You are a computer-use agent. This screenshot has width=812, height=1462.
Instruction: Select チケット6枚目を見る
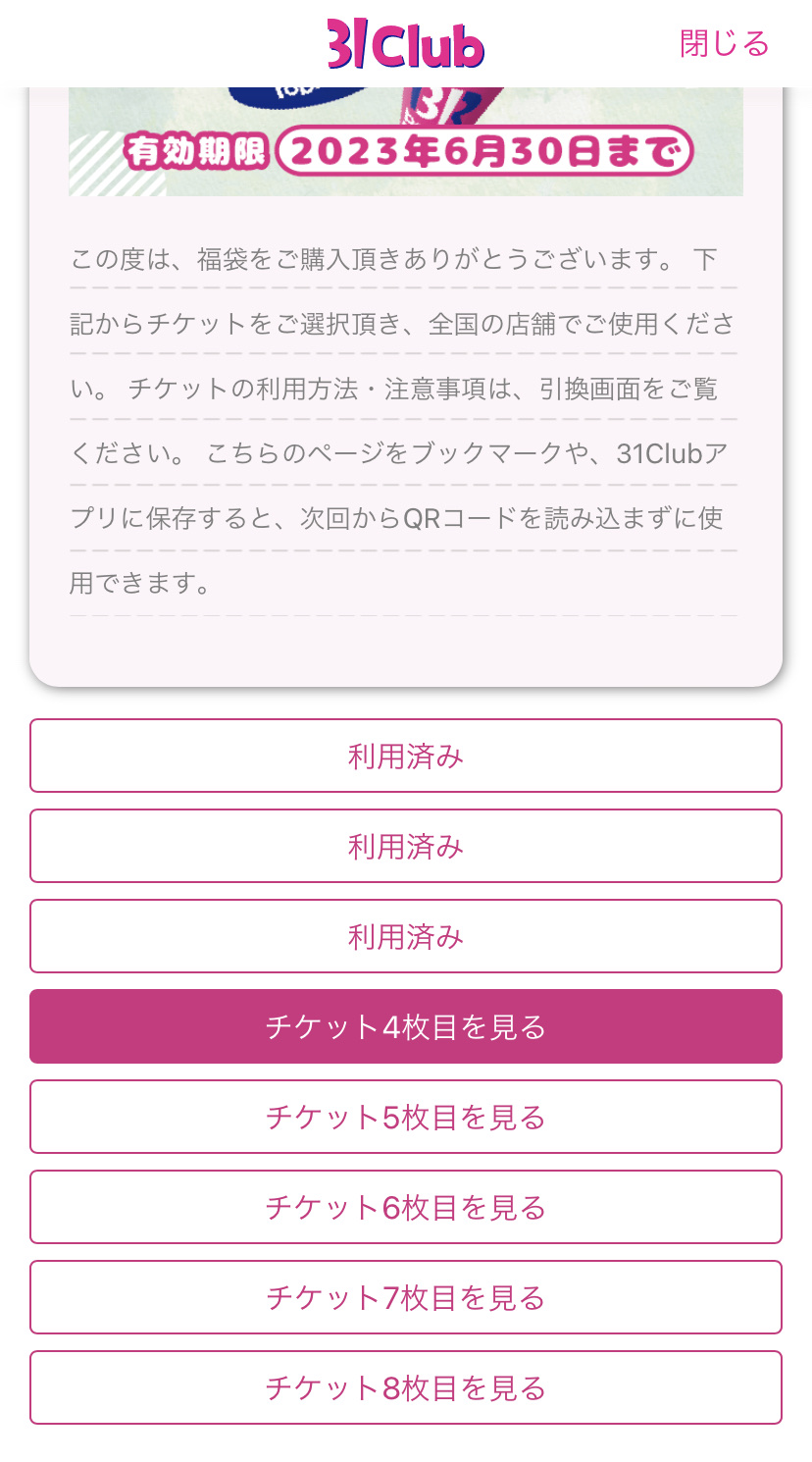pos(406,1207)
